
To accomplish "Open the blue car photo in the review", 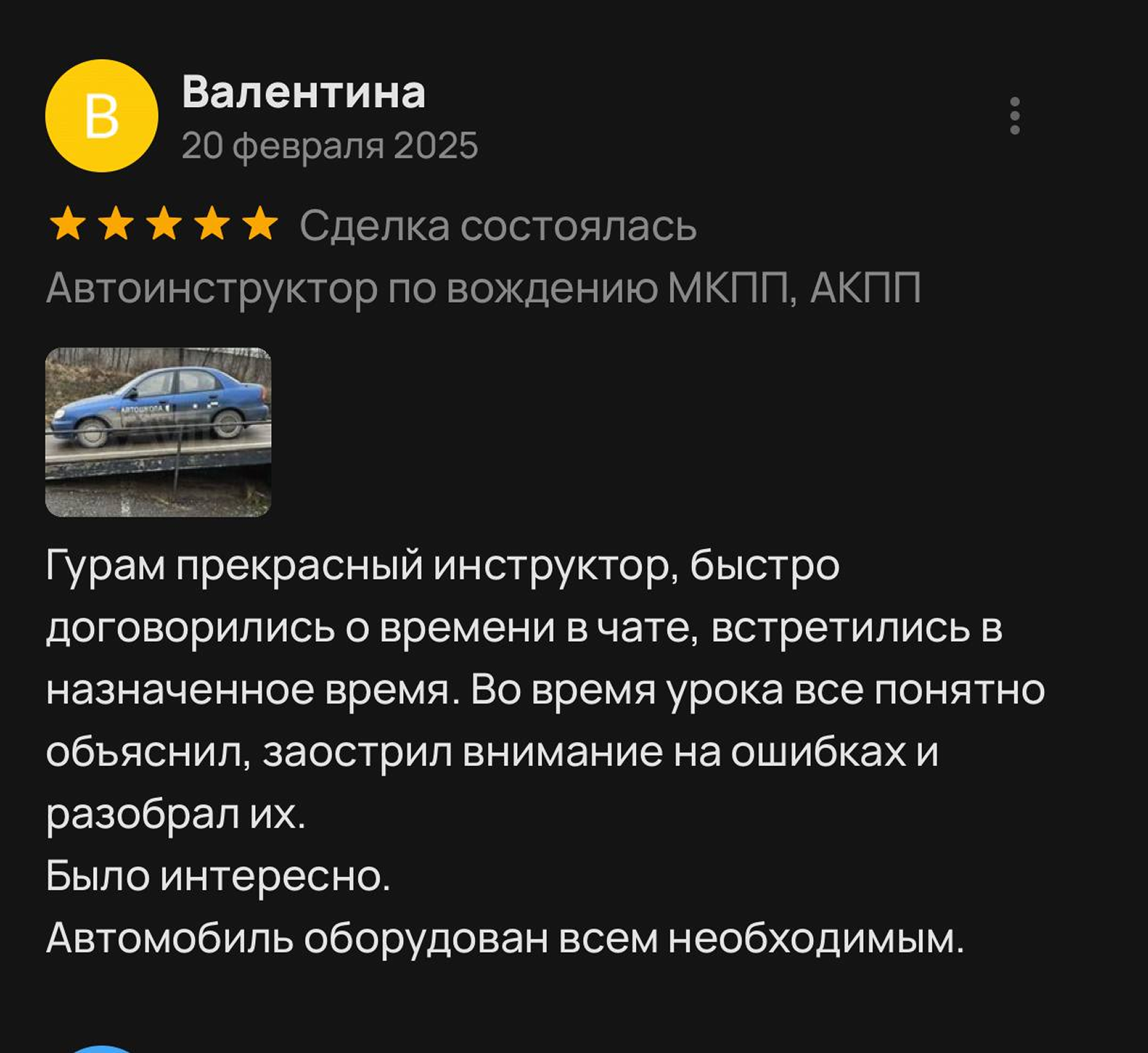I will (158, 431).
